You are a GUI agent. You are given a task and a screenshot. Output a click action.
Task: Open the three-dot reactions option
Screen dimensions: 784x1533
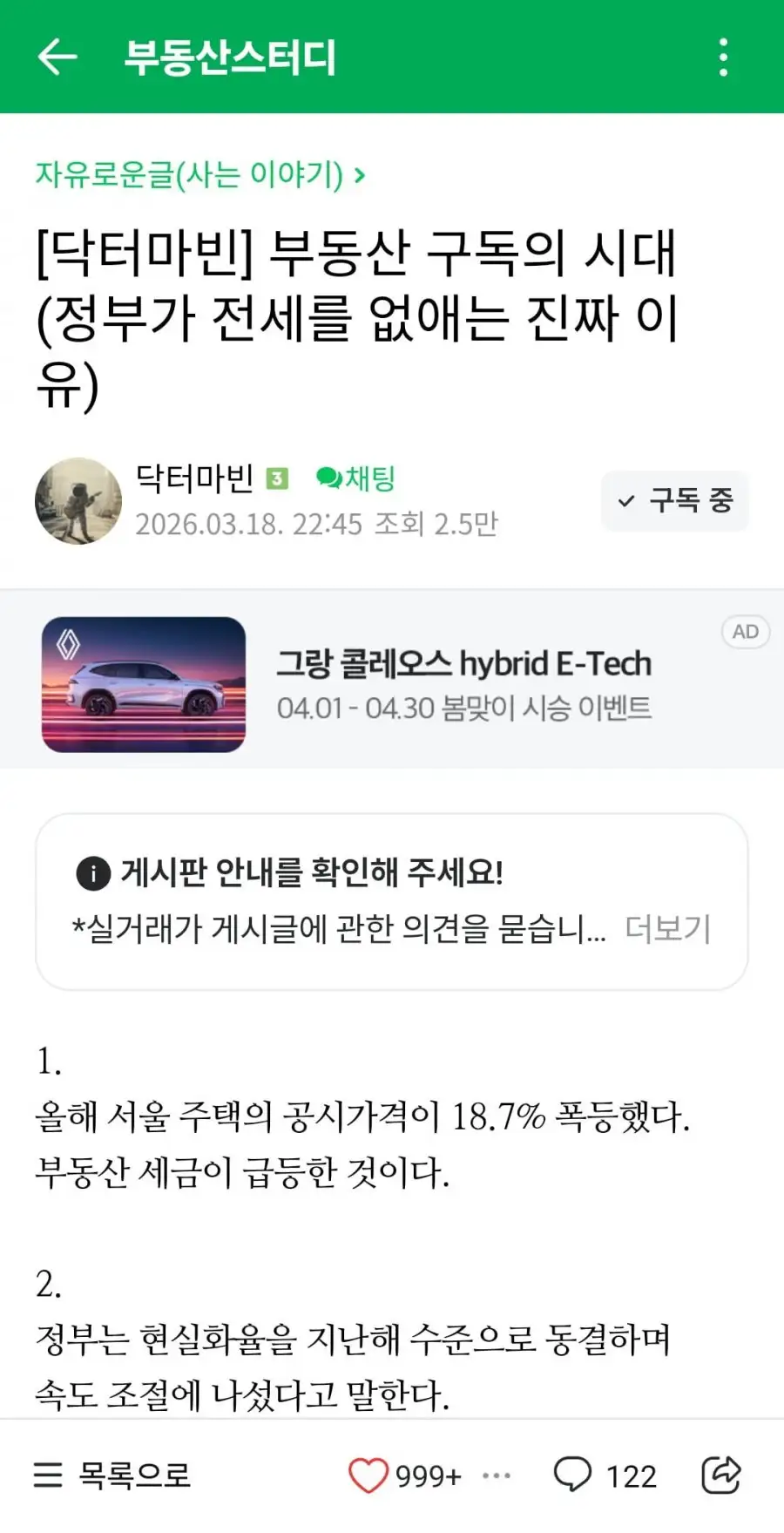[x=497, y=1475]
